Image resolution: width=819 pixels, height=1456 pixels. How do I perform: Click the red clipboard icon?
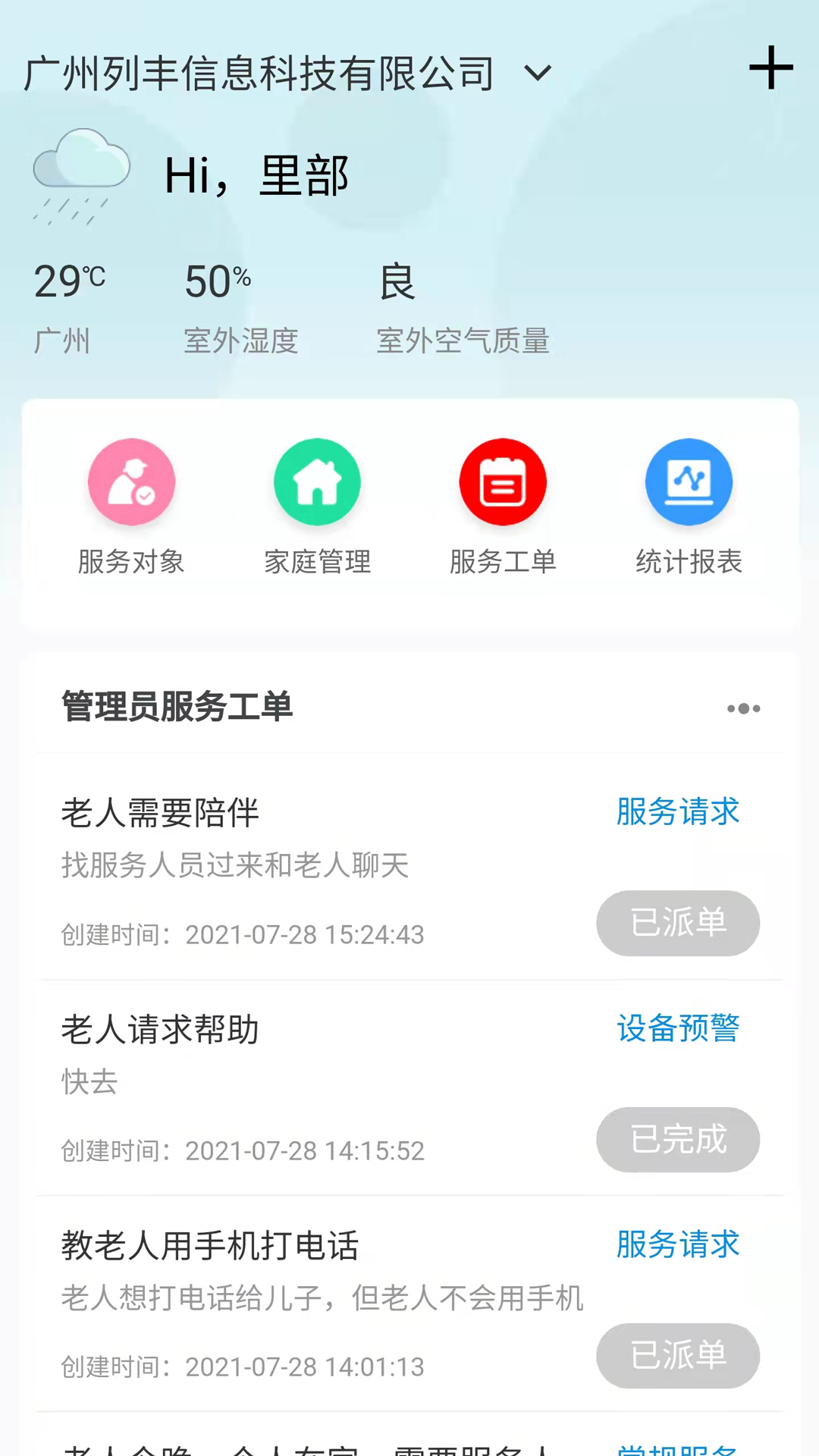(x=503, y=482)
